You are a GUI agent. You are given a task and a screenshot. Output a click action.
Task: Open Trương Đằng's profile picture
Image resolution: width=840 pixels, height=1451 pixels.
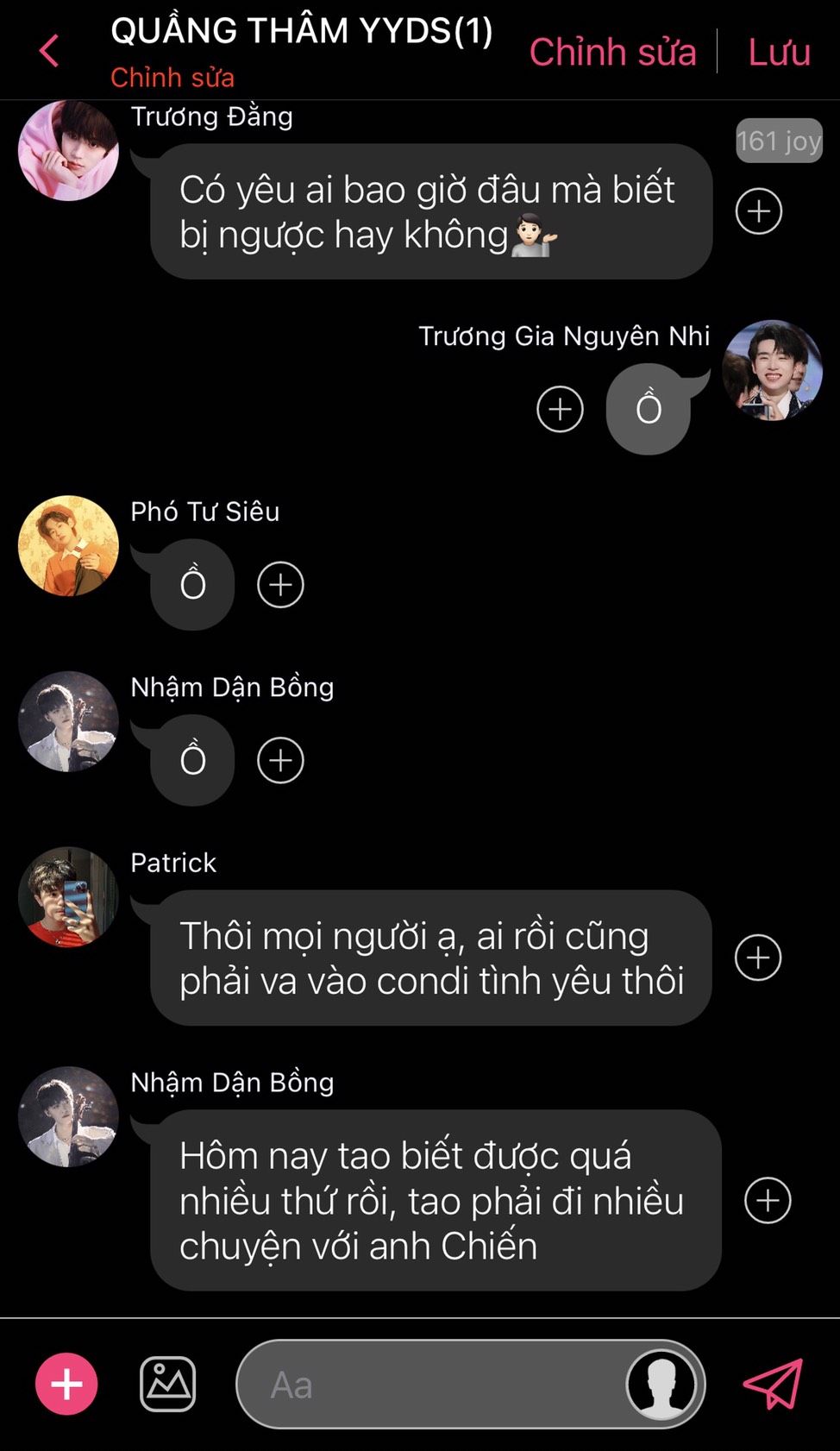(68, 150)
